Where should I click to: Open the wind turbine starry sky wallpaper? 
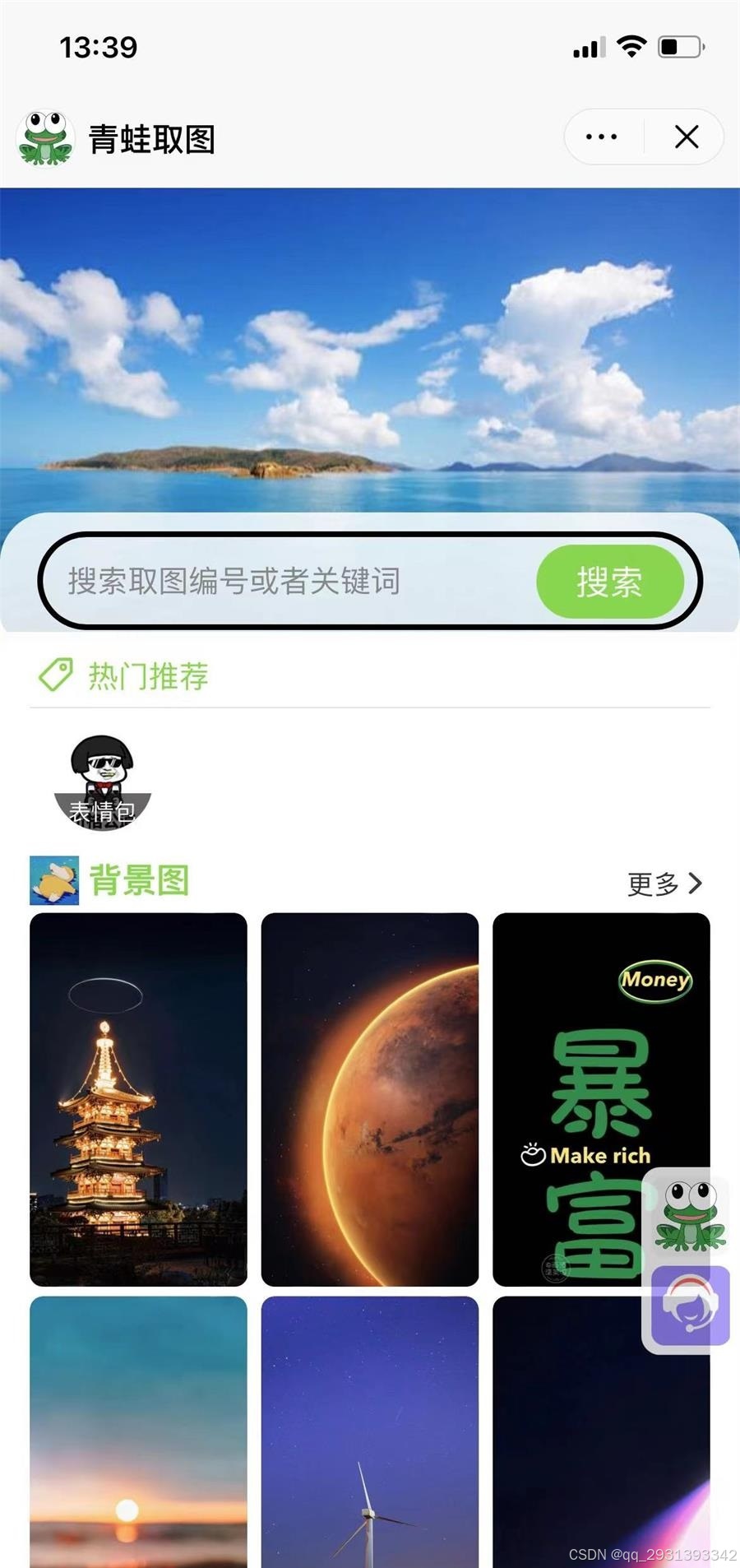369,1431
